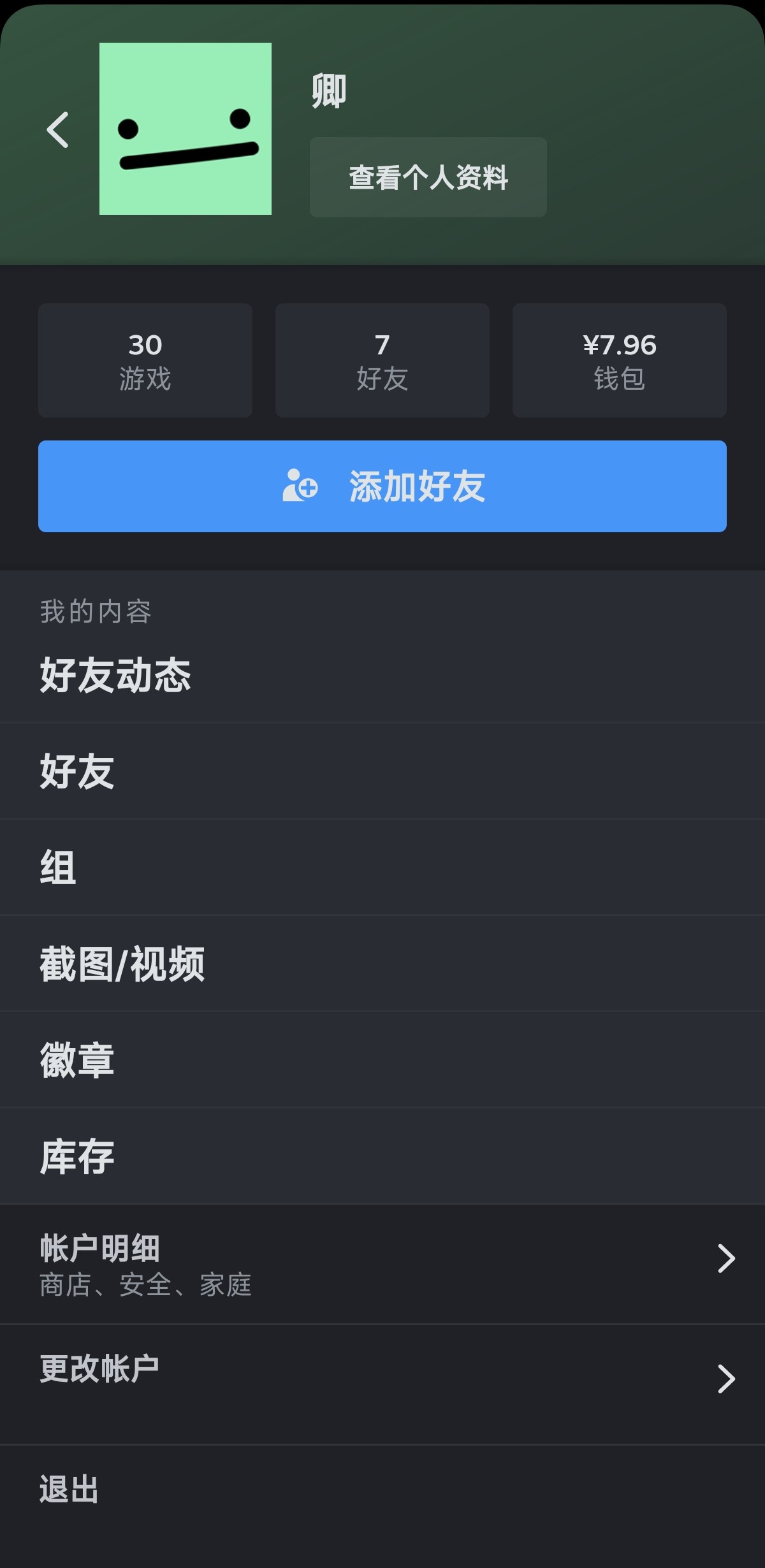The height and width of the screenshot is (1568, 765).
Task: Go back with the top-left arrow
Action: point(58,130)
